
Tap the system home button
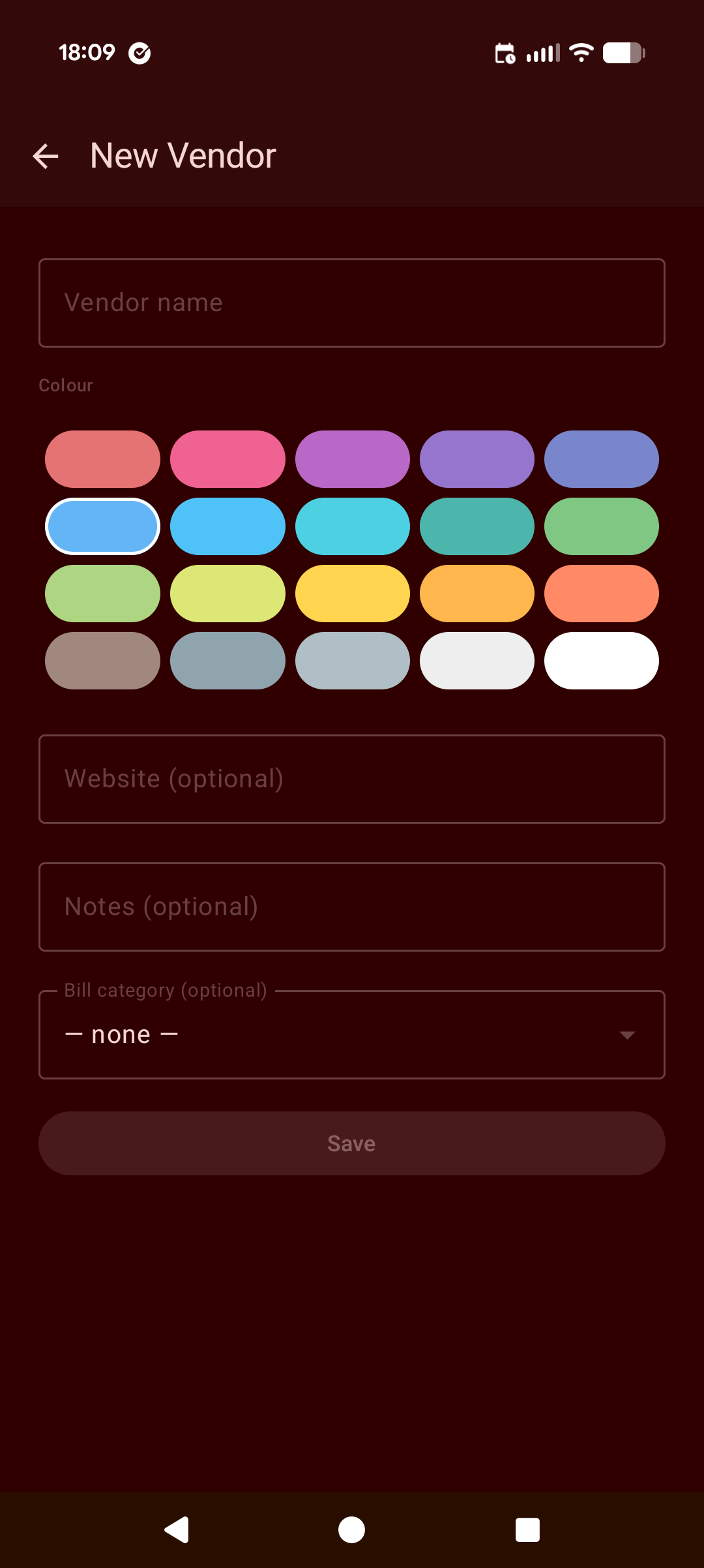tap(352, 1530)
